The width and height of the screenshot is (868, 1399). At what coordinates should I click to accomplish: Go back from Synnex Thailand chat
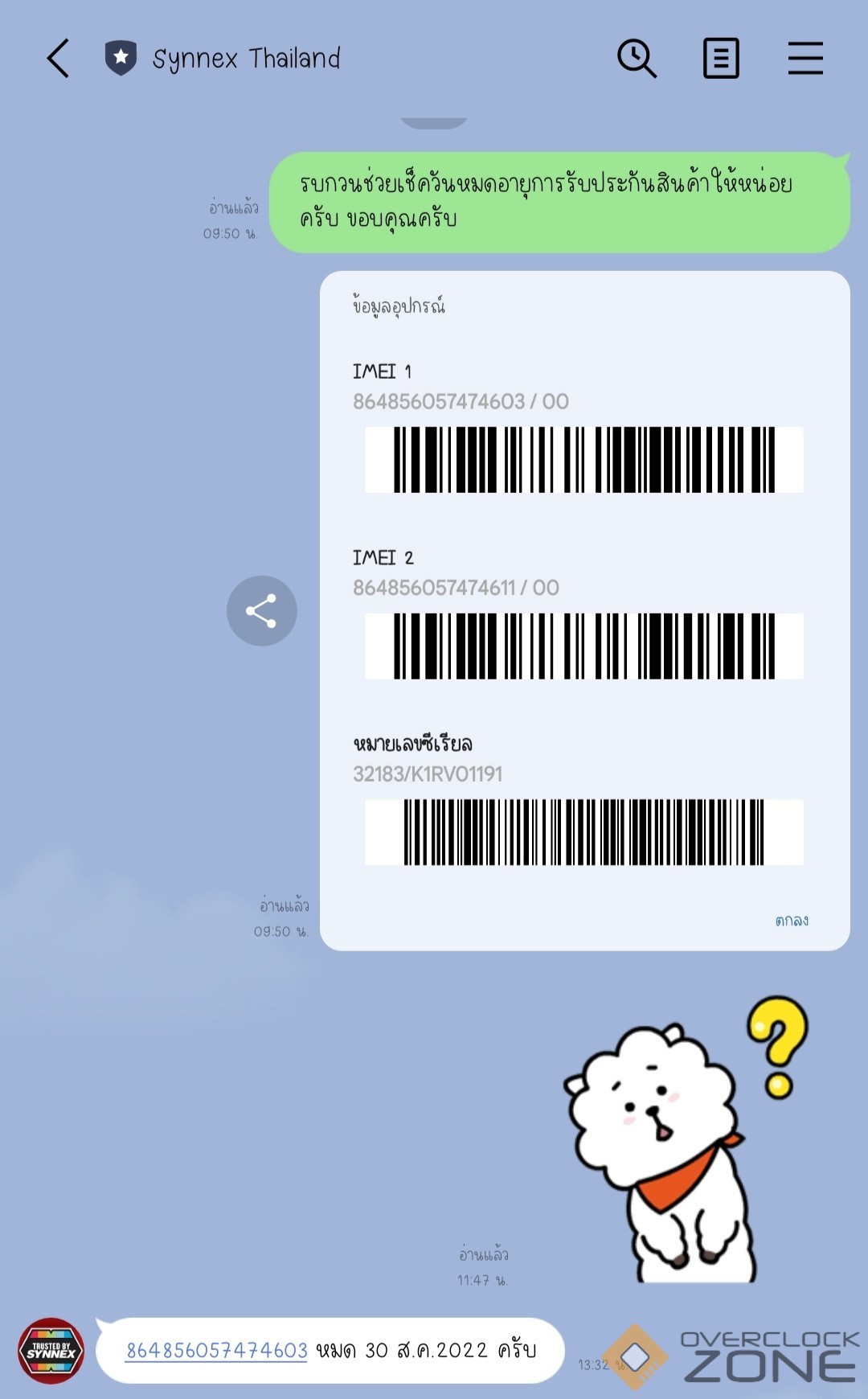tap(58, 59)
